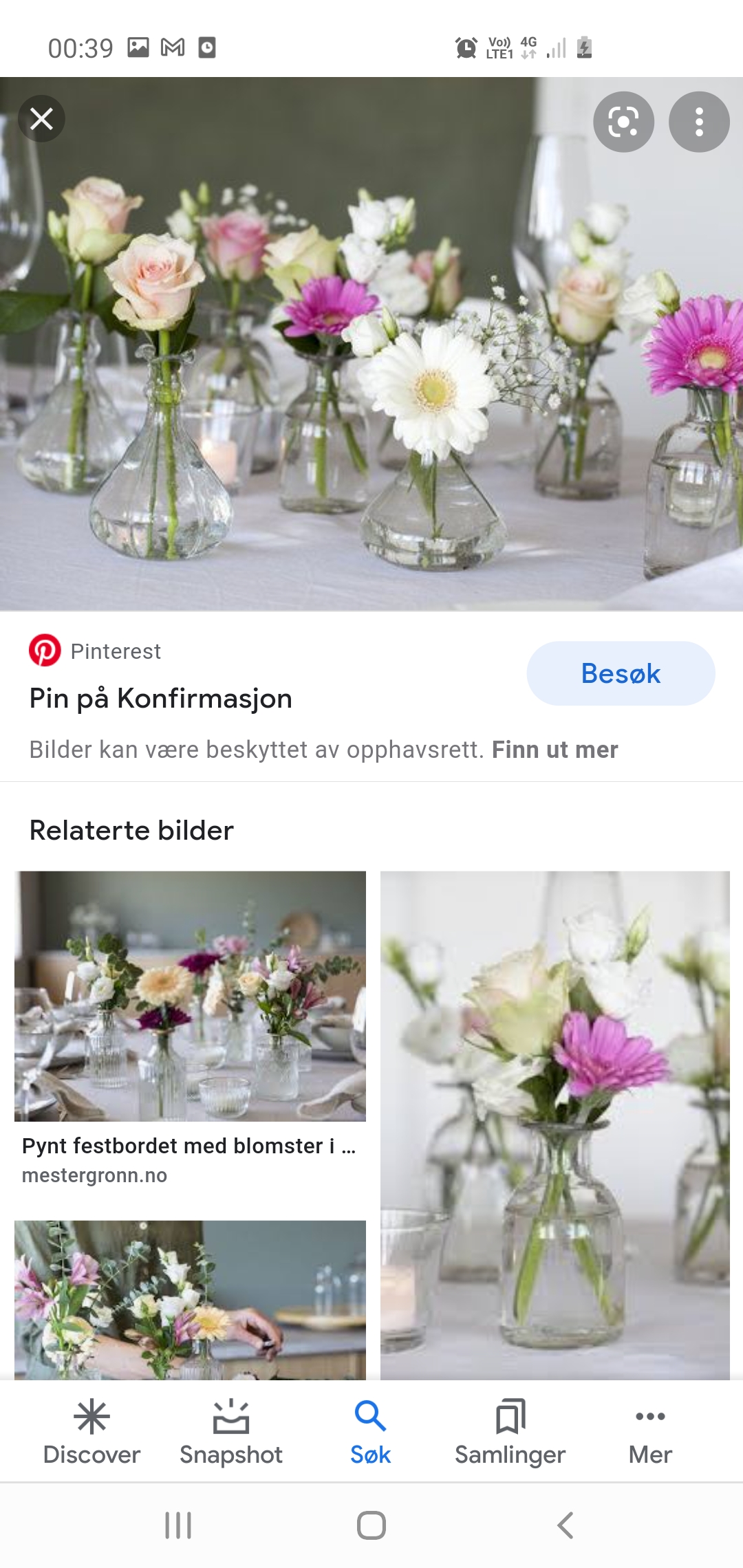
Task: Open the Pin på Konfirmasjon source page
Action: (x=160, y=698)
